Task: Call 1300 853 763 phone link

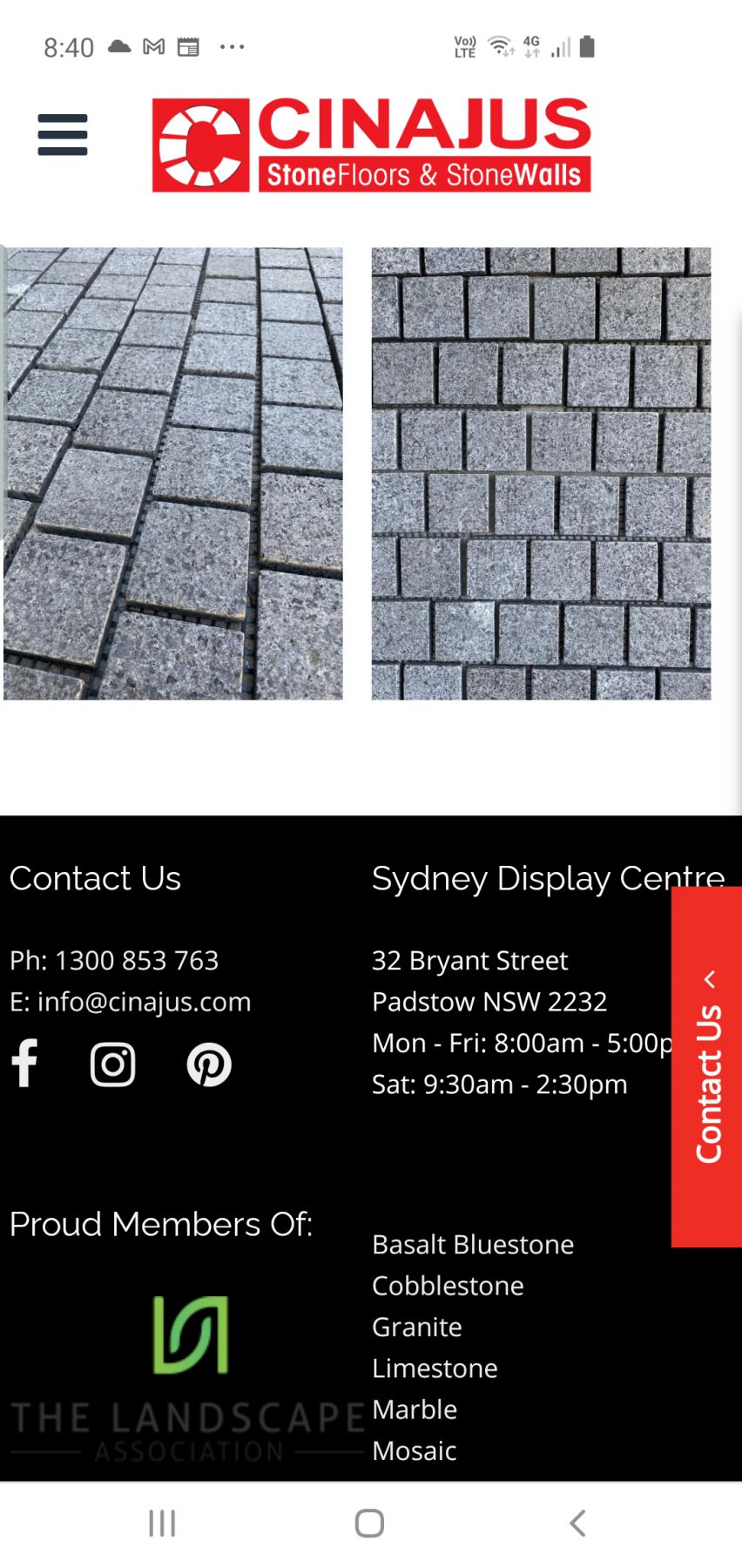Action: pyautogui.click(x=137, y=960)
